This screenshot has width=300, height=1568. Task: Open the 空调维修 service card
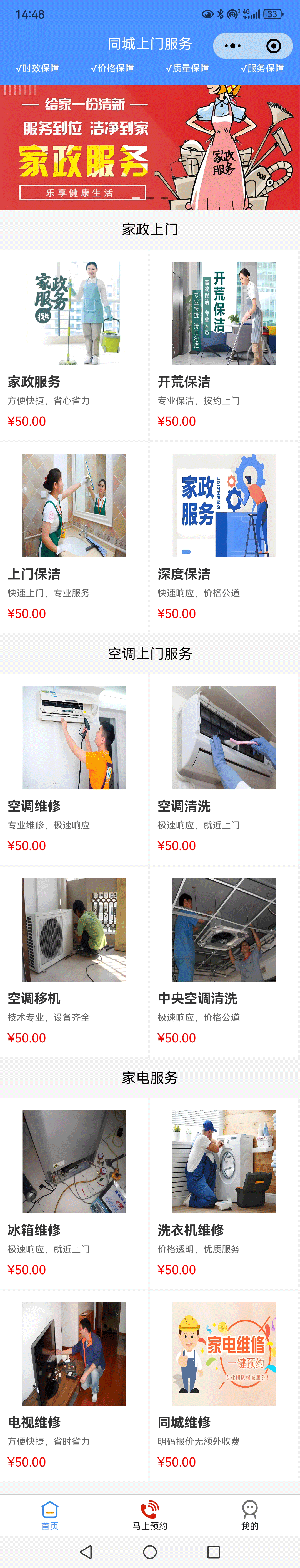click(x=74, y=768)
